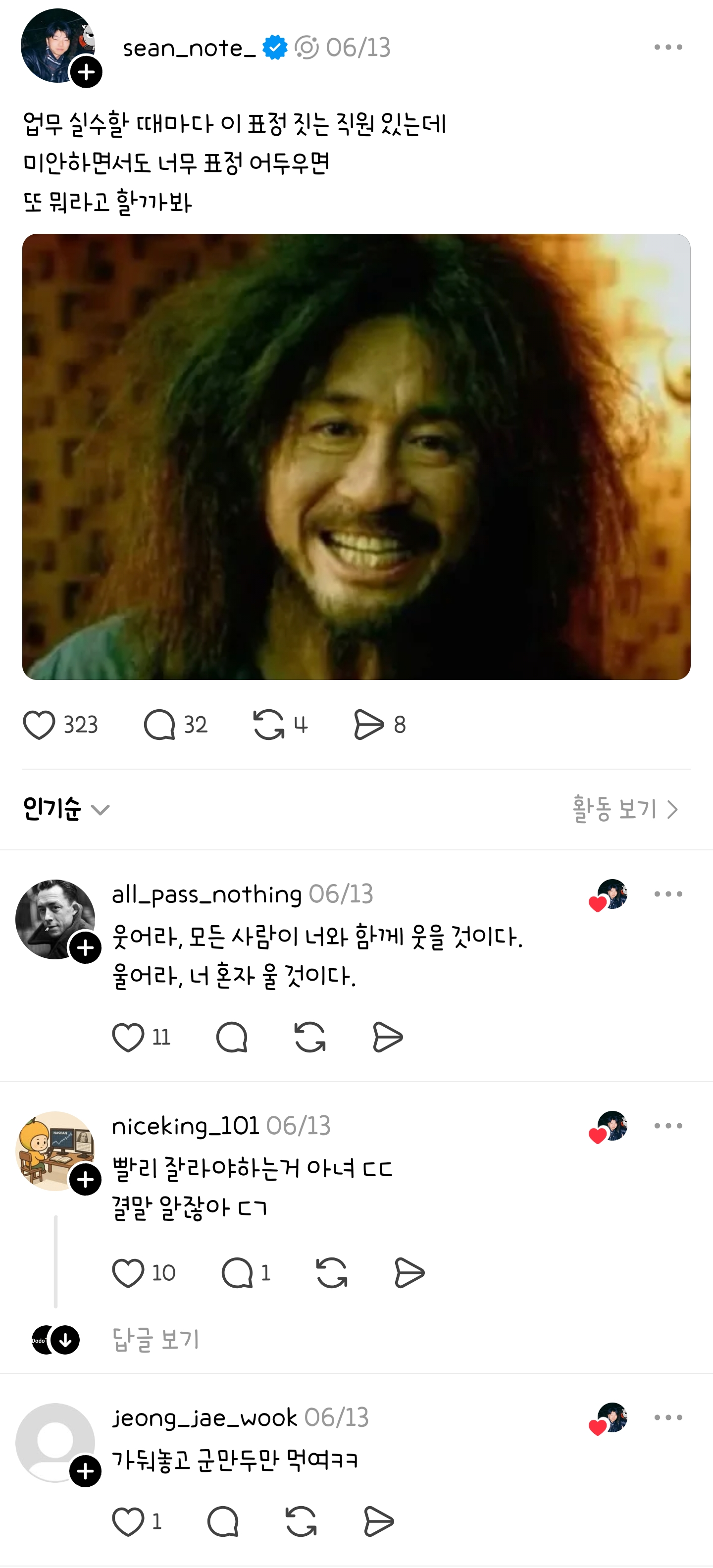
Task: Like sean_note_'s post
Action: tap(40, 725)
